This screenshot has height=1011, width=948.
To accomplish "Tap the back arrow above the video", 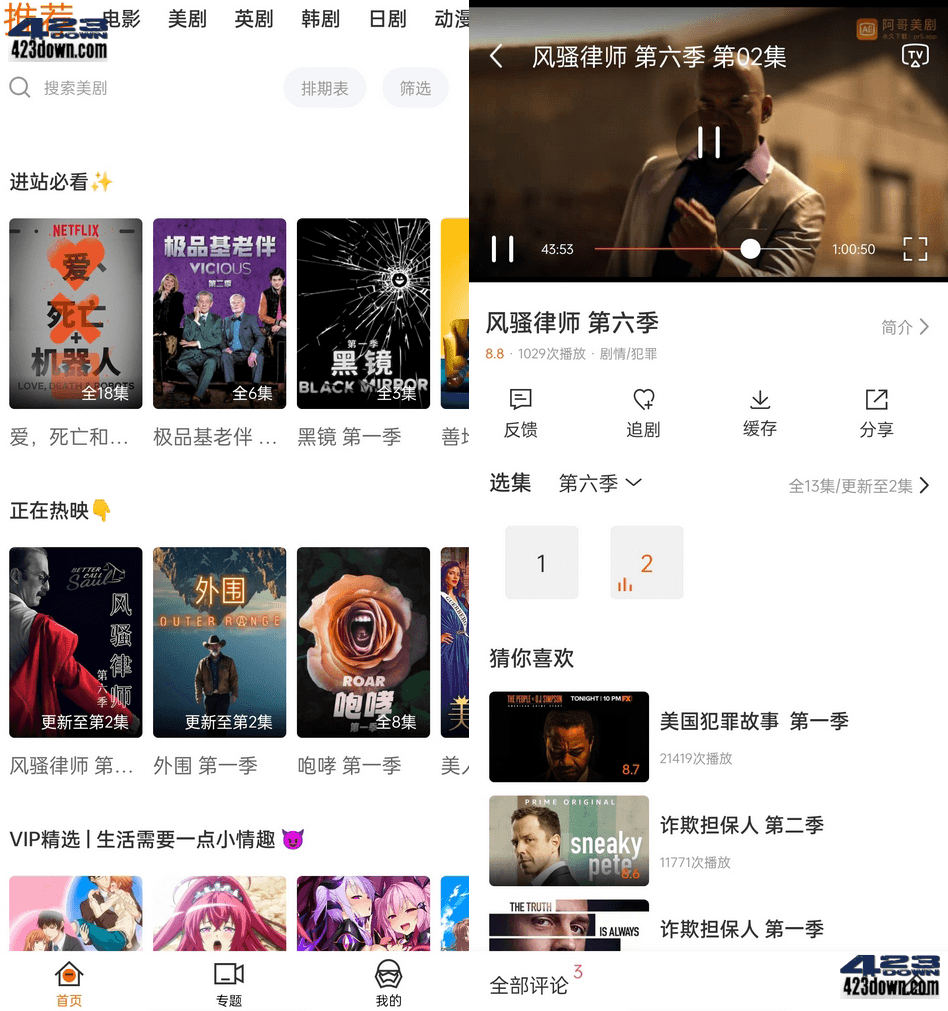I will (495, 57).
